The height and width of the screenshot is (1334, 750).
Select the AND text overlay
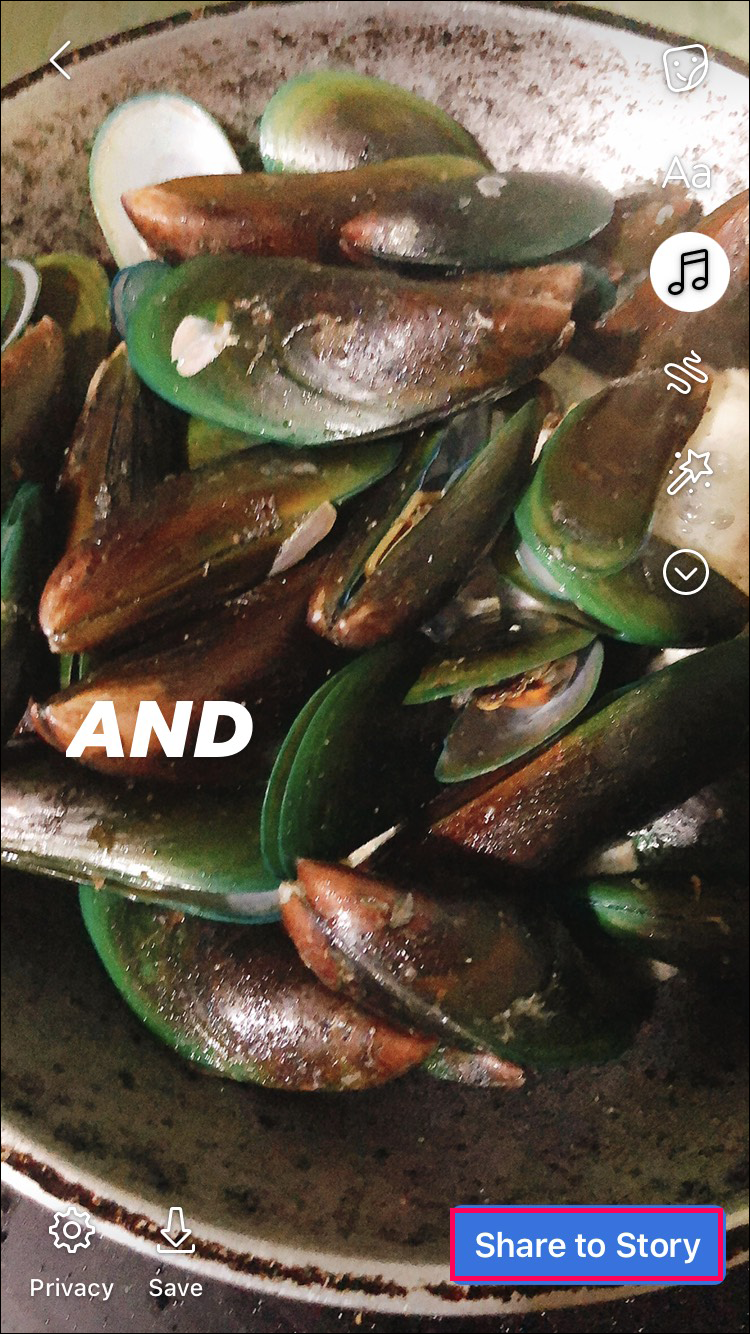pyautogui.click(x=160, y=729)
